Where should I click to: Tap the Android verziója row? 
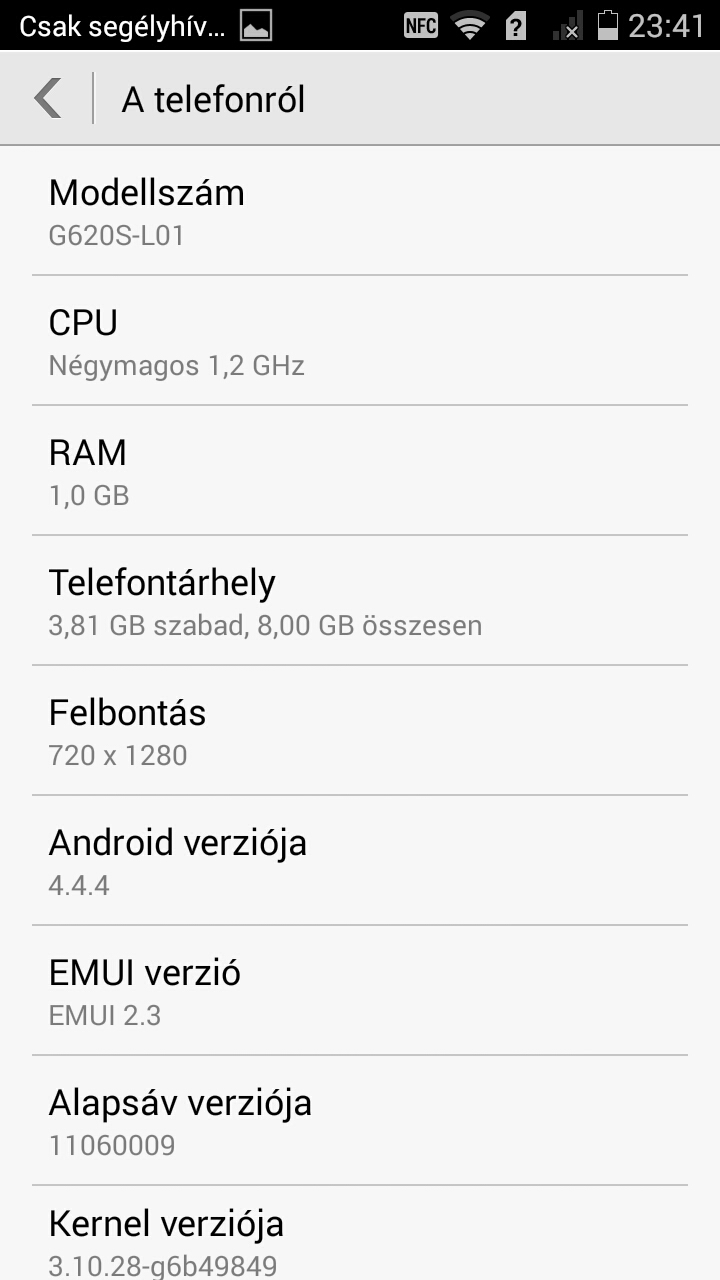(360, 861)
